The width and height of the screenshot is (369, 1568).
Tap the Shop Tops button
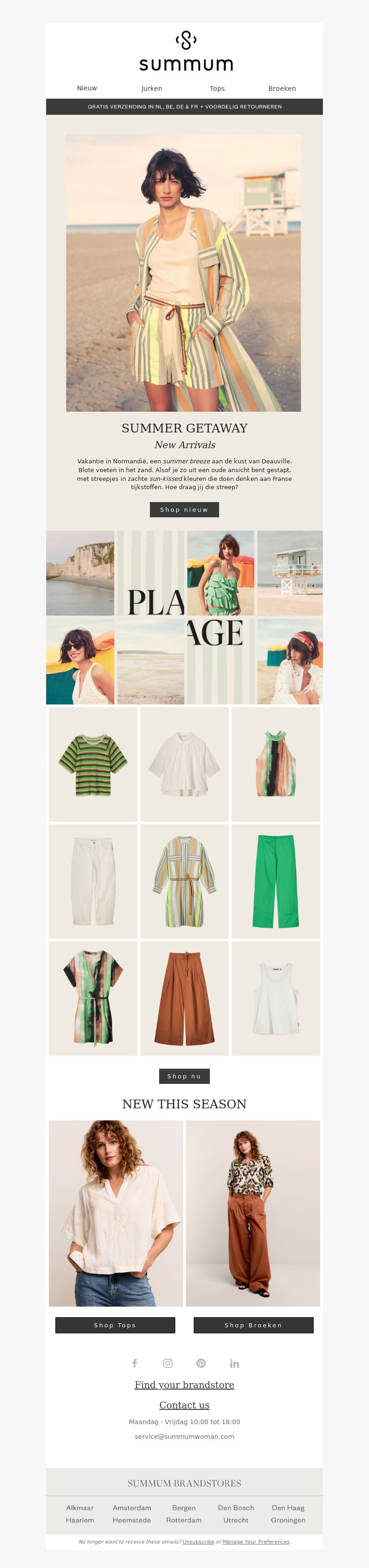(x=115, y=1325)
